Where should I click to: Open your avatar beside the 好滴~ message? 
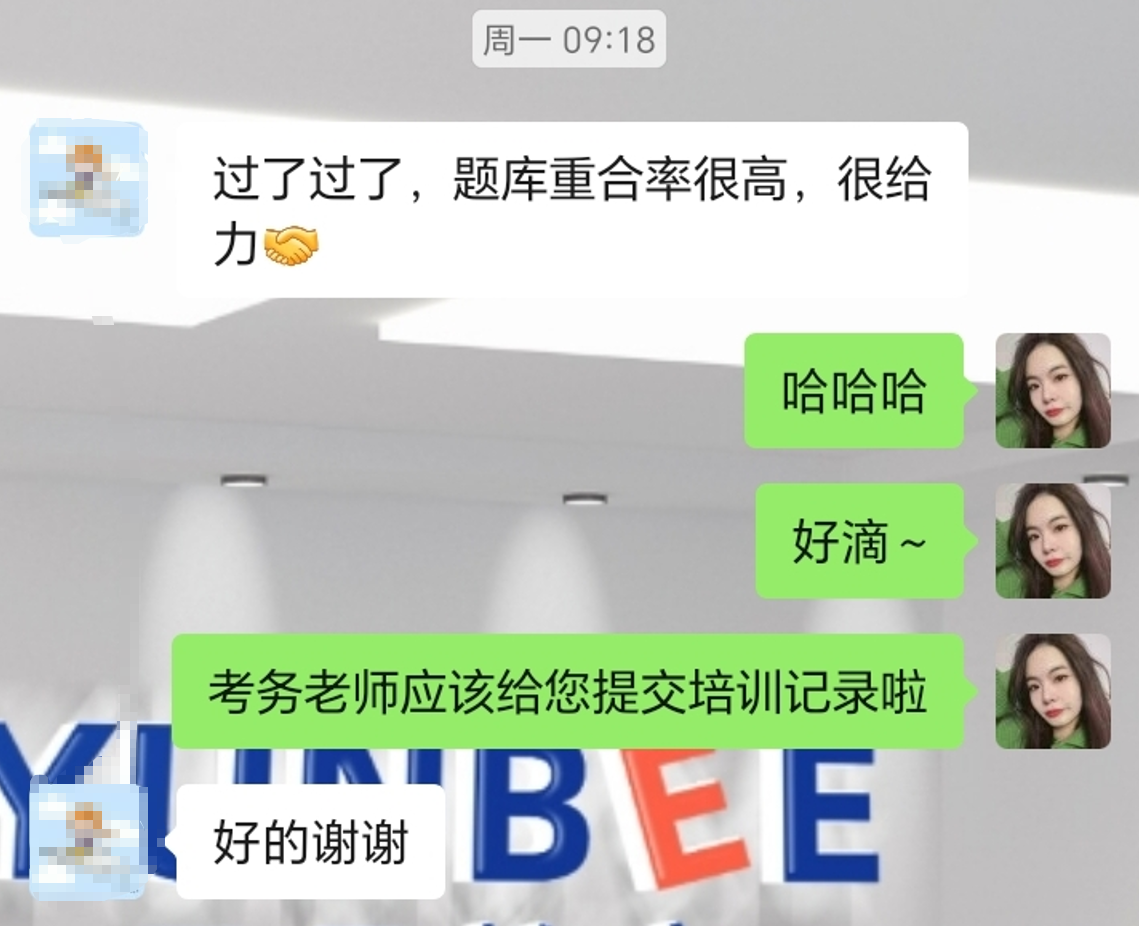click(1052, 541)
